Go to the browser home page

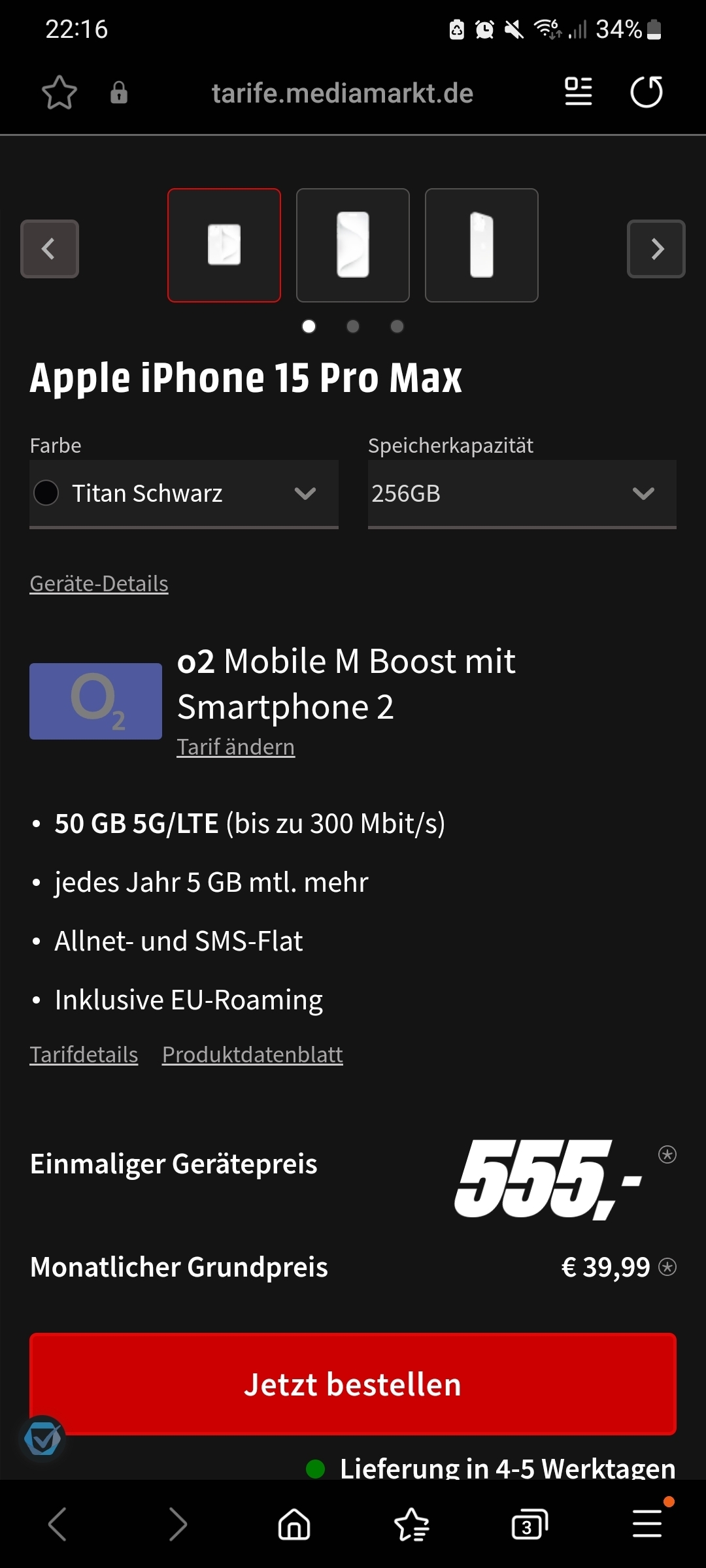click(x=294, y=1524)
